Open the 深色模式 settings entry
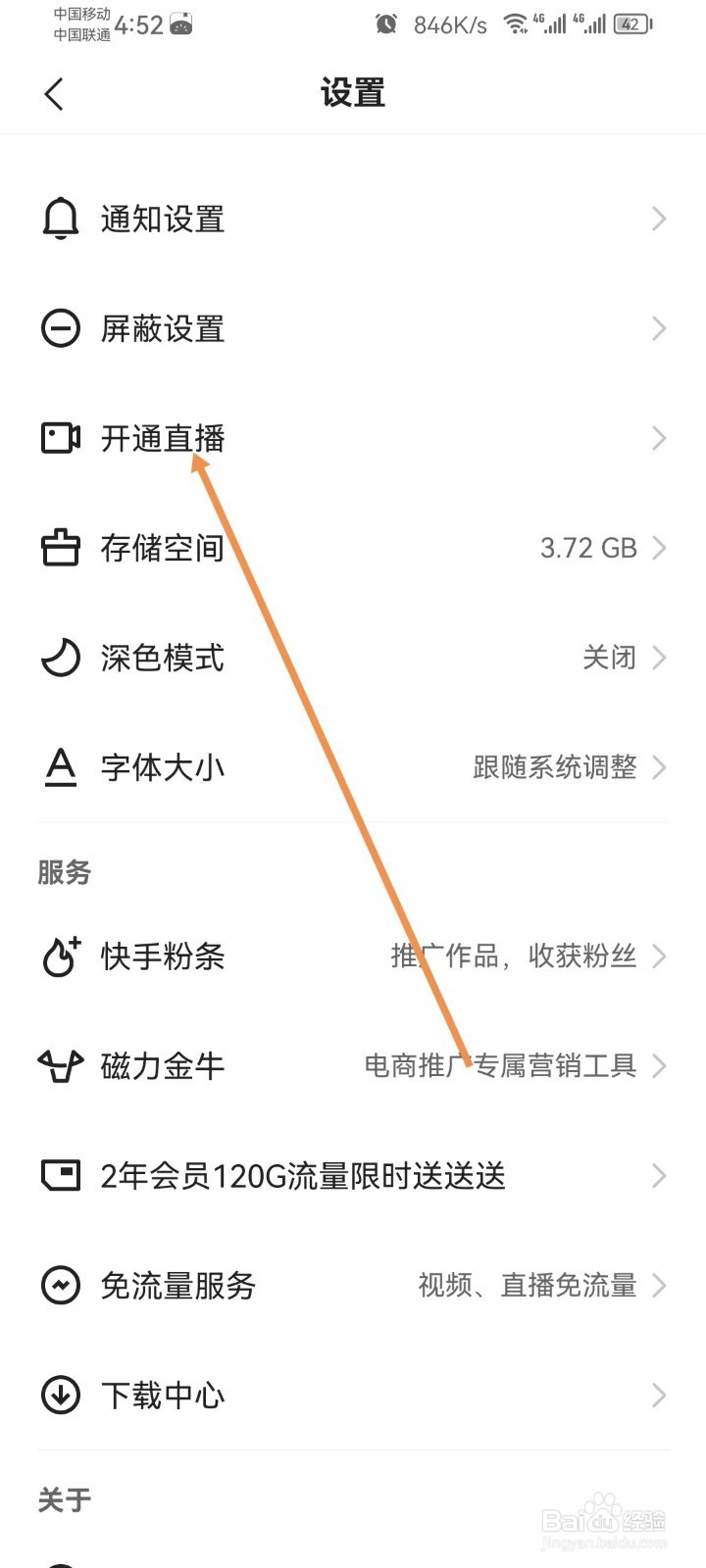 pyautogui.click(x=353, y=658)
